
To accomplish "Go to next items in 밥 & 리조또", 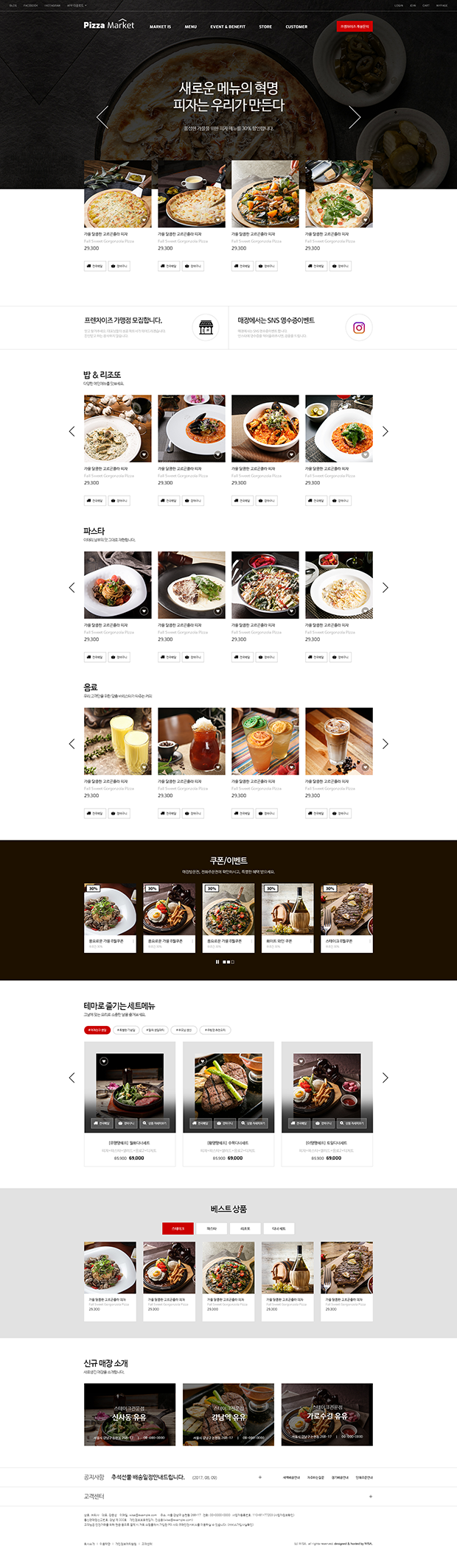I will click(385, 432).
